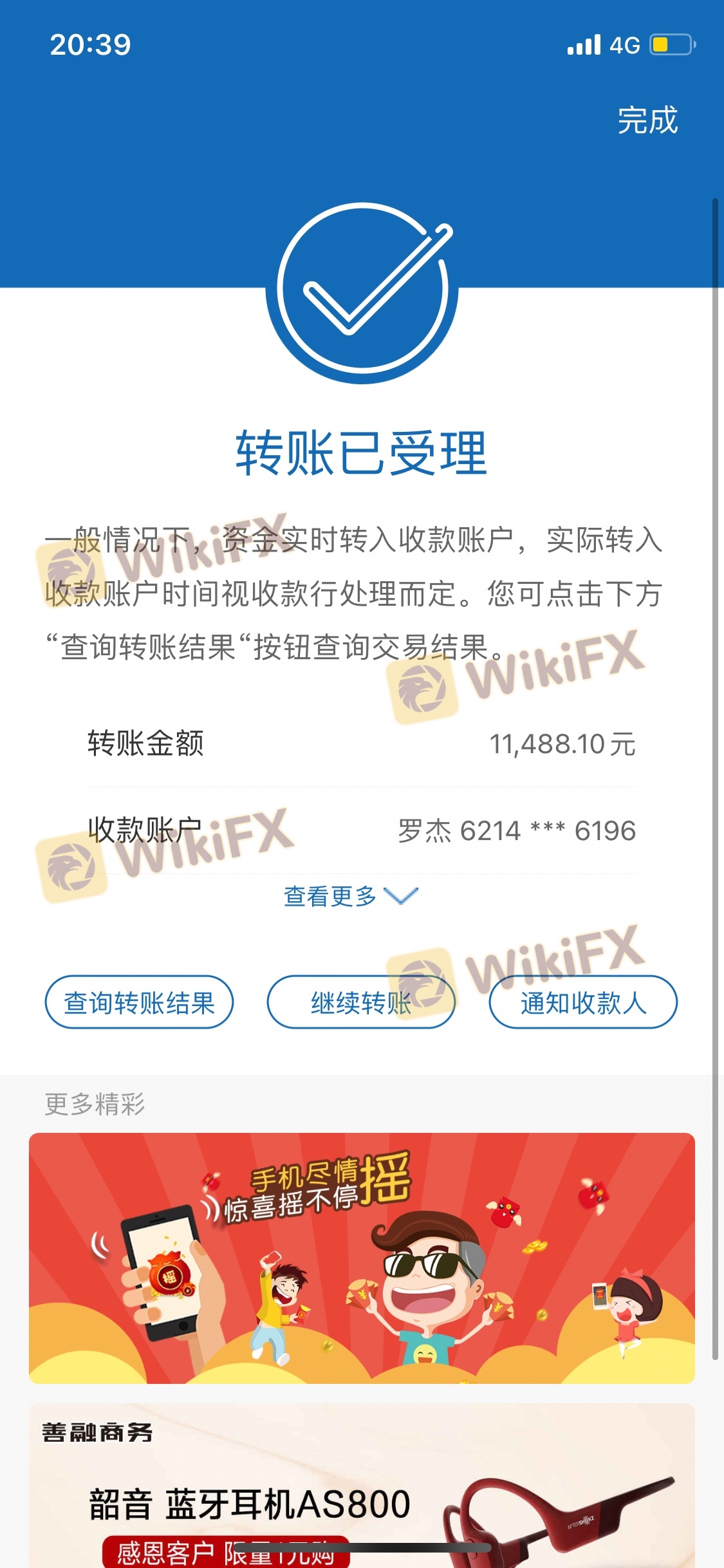
Task: Tap 完成 to finish the transfer
Action: [647, 120]
